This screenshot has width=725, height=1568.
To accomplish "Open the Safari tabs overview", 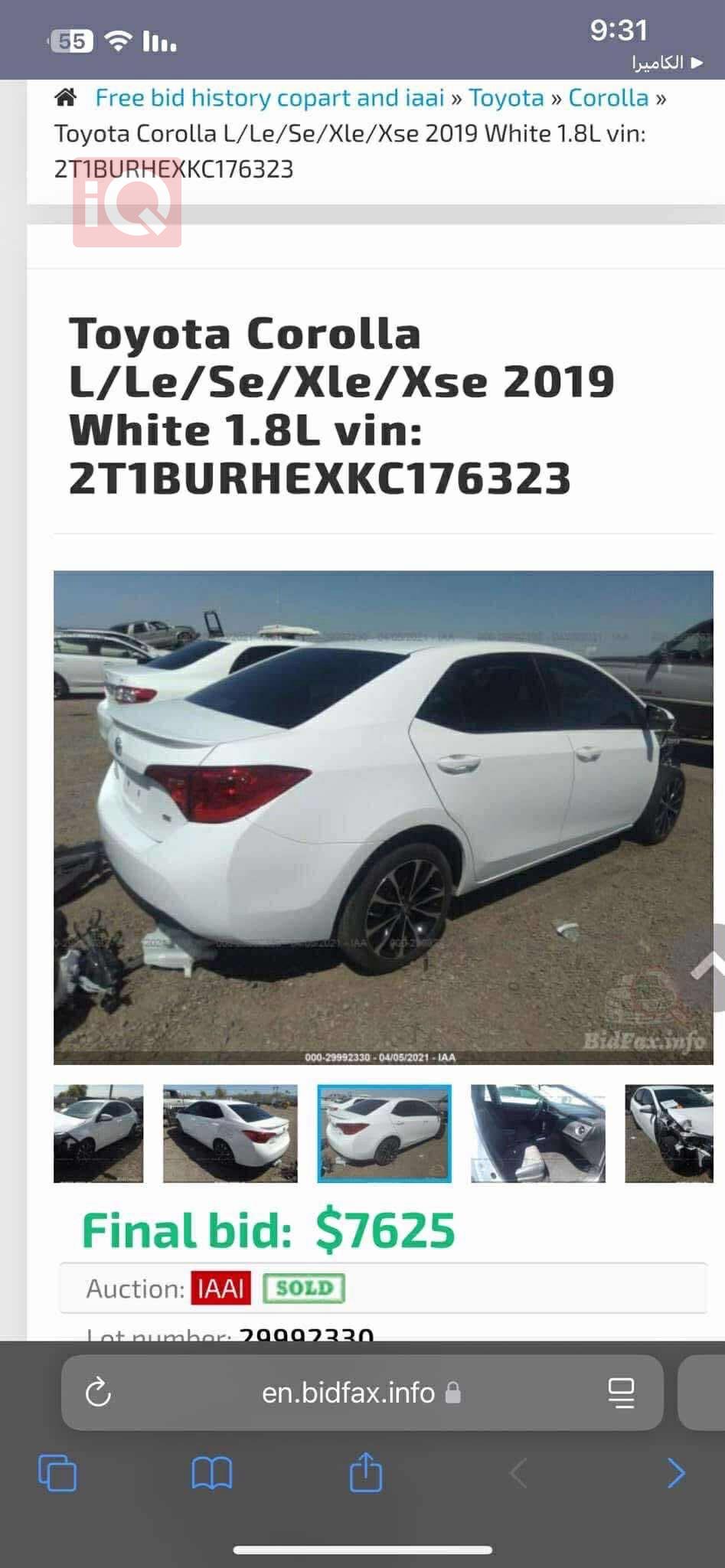I will pyautogui.click(x=57, y=1472).
